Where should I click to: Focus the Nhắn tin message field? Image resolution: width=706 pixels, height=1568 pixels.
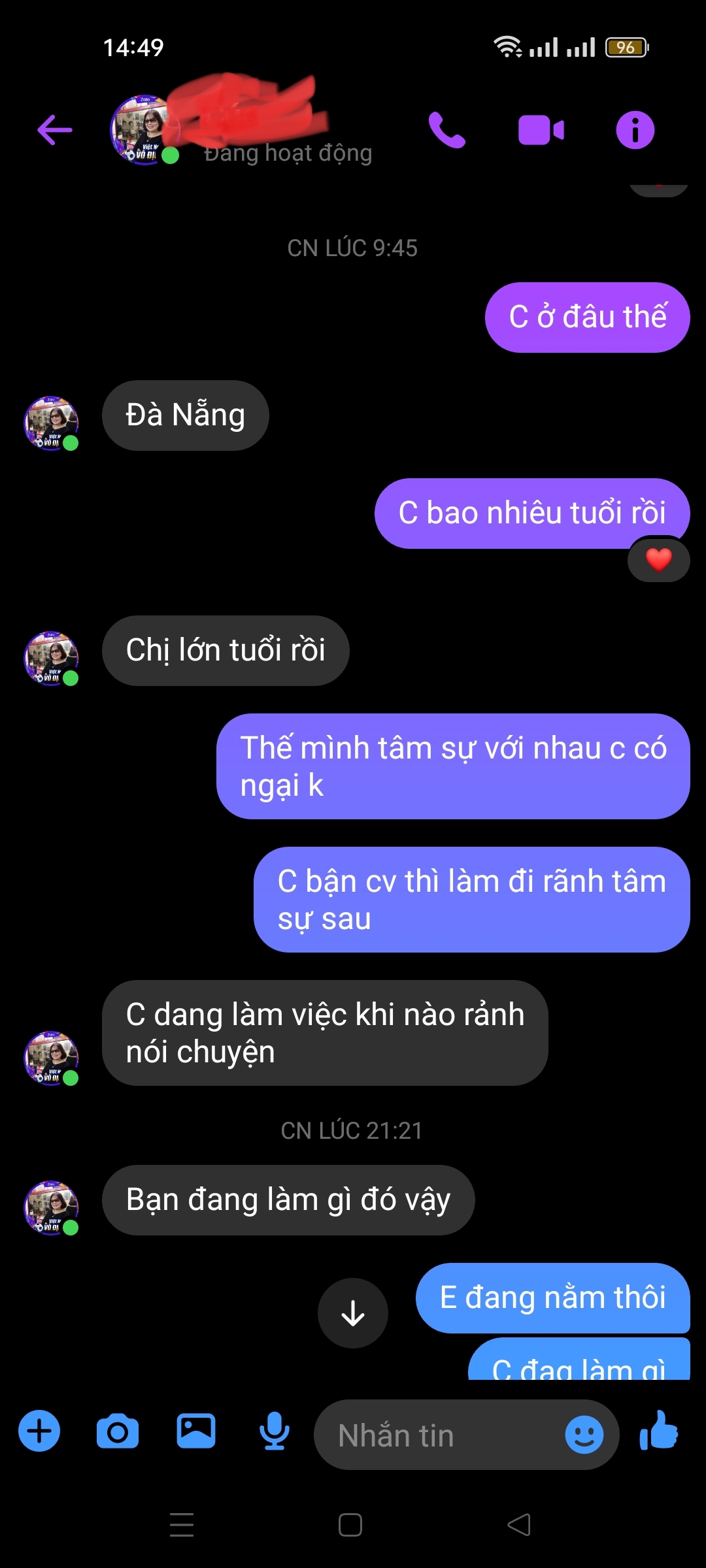click(438, 1435)
